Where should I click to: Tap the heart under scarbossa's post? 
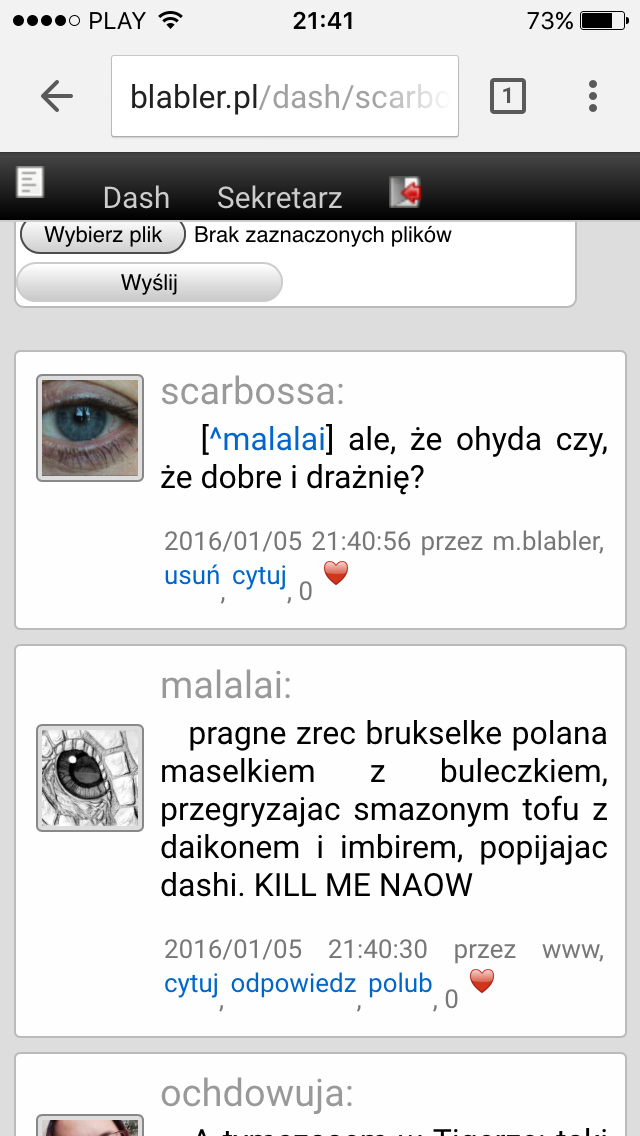(x=336, y=573)
